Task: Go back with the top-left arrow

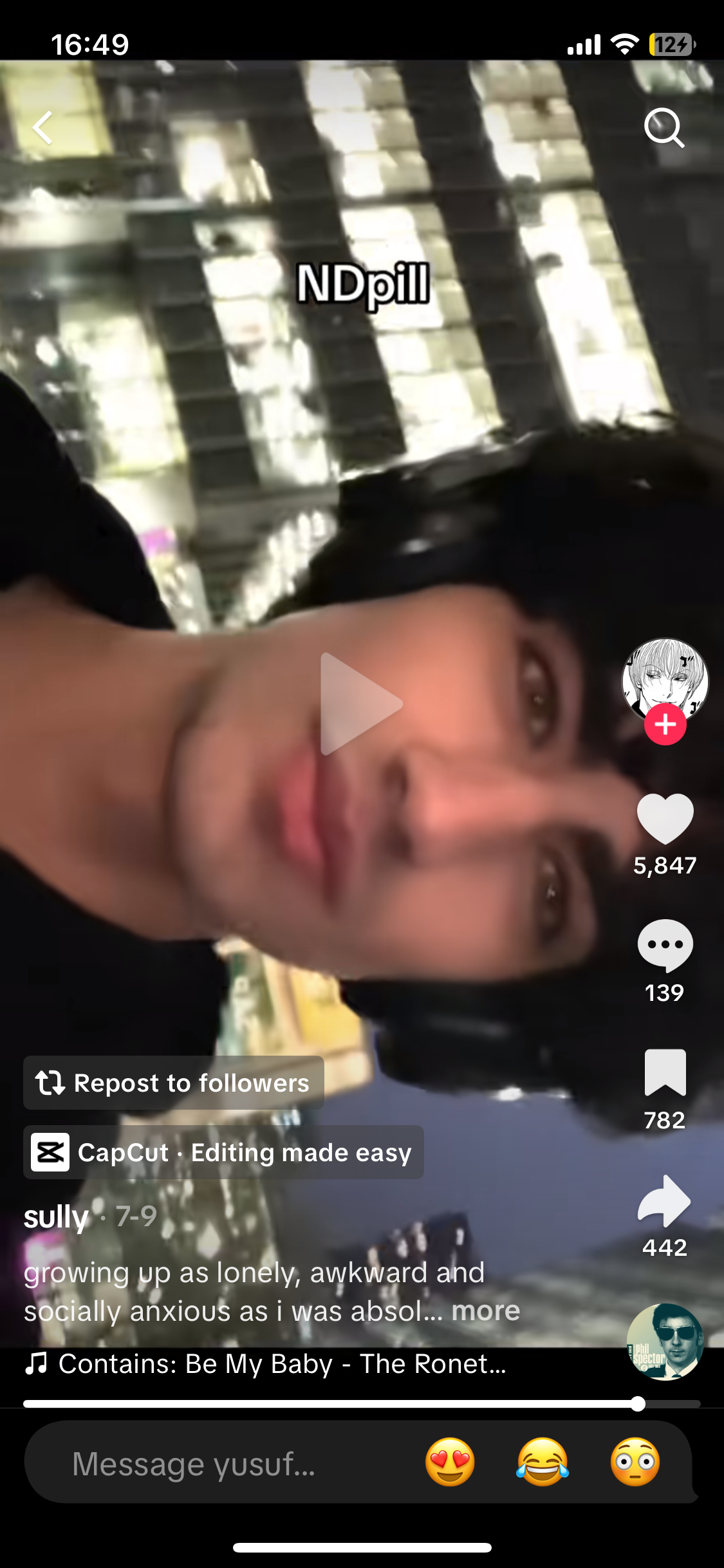Action: point(42,127)
